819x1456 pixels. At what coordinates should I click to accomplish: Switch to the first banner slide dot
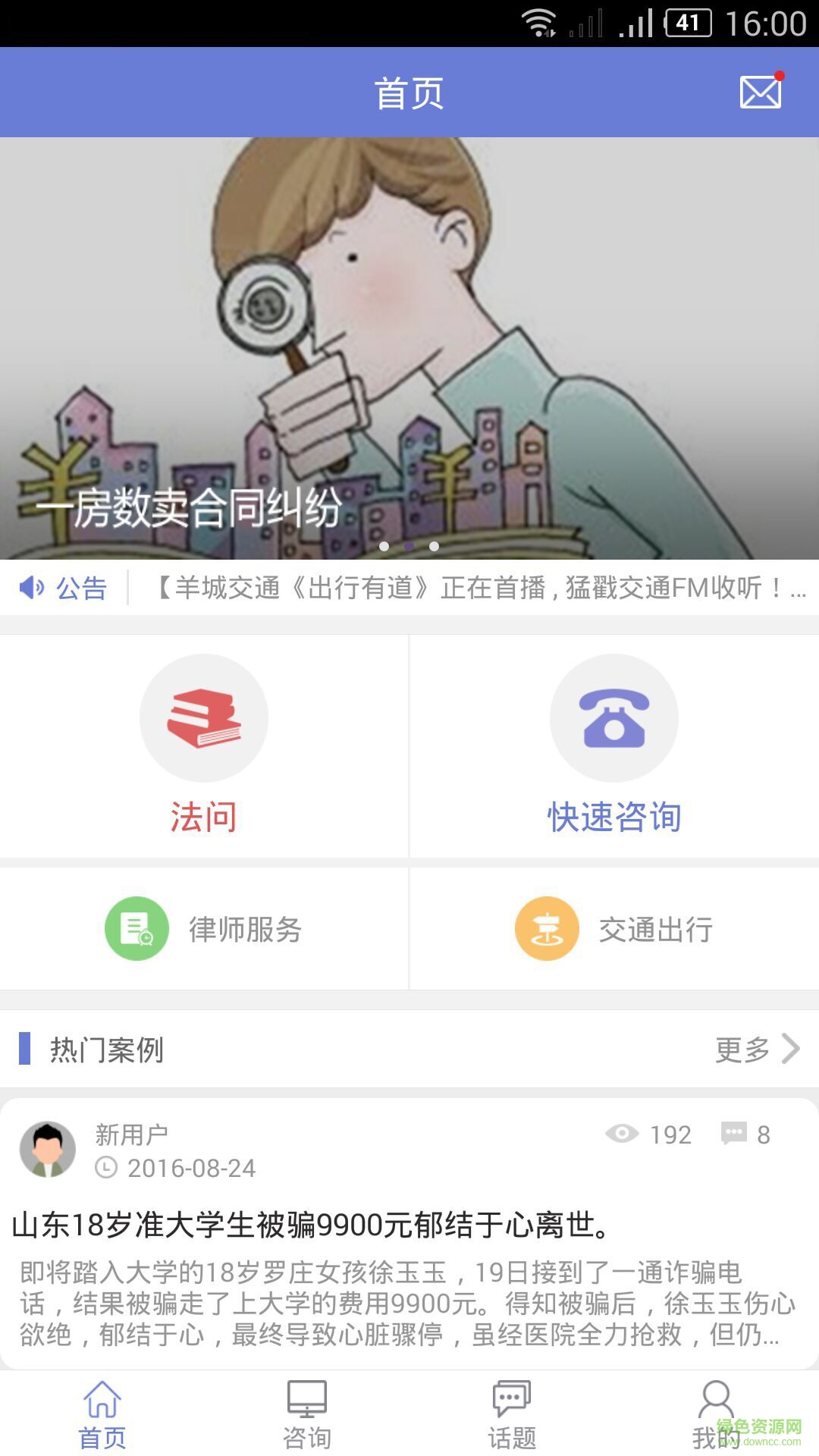point(385,544)
